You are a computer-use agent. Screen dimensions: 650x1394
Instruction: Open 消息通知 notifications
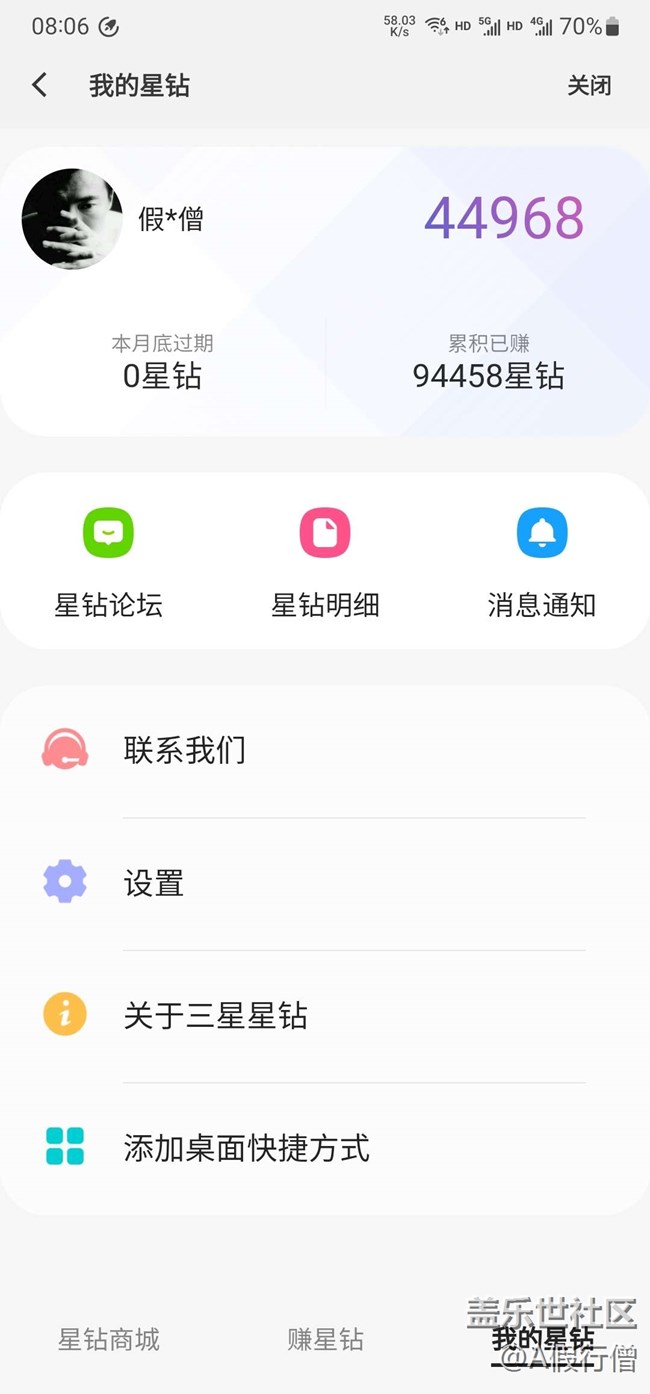542,560
